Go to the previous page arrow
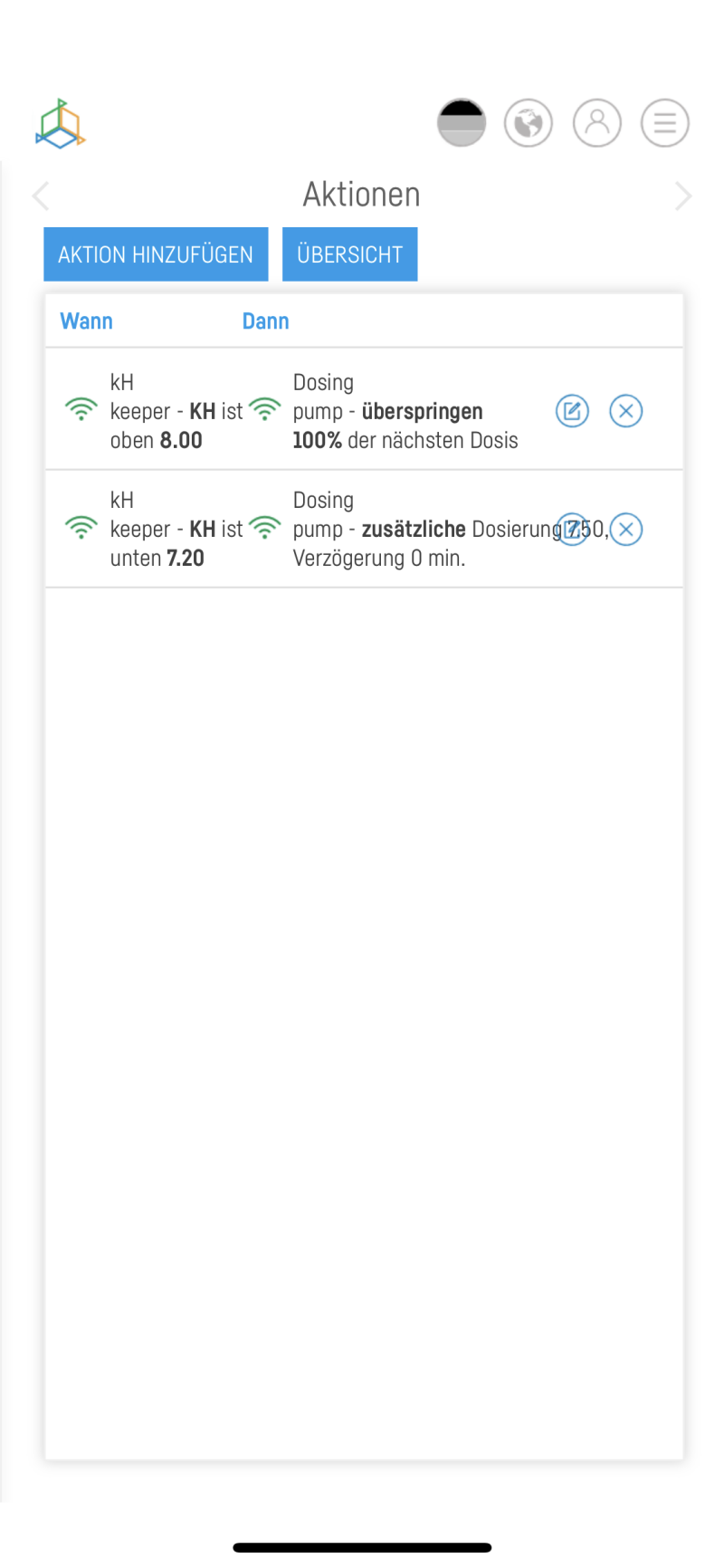The image size is (724, 1568). (41, 196)
